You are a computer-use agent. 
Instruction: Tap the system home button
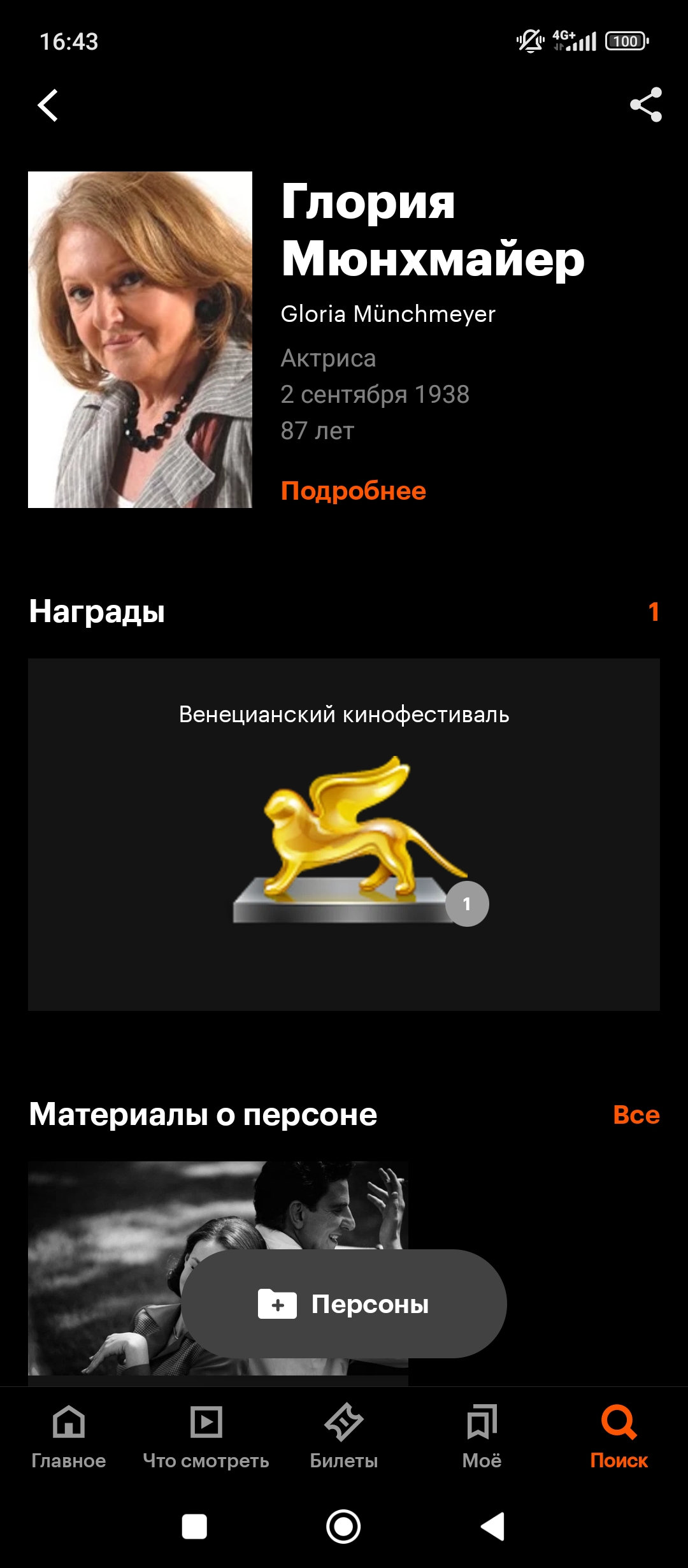343,1527
